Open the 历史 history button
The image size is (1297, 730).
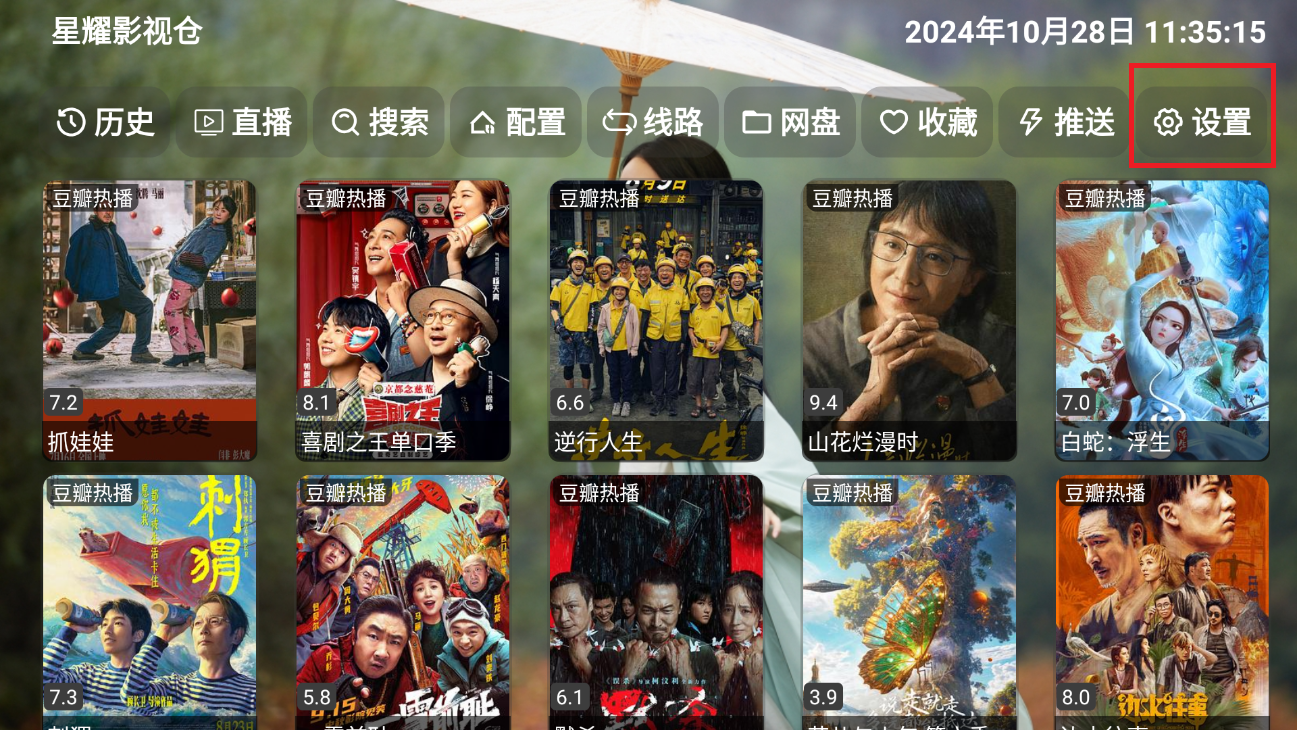click(106, 122)
